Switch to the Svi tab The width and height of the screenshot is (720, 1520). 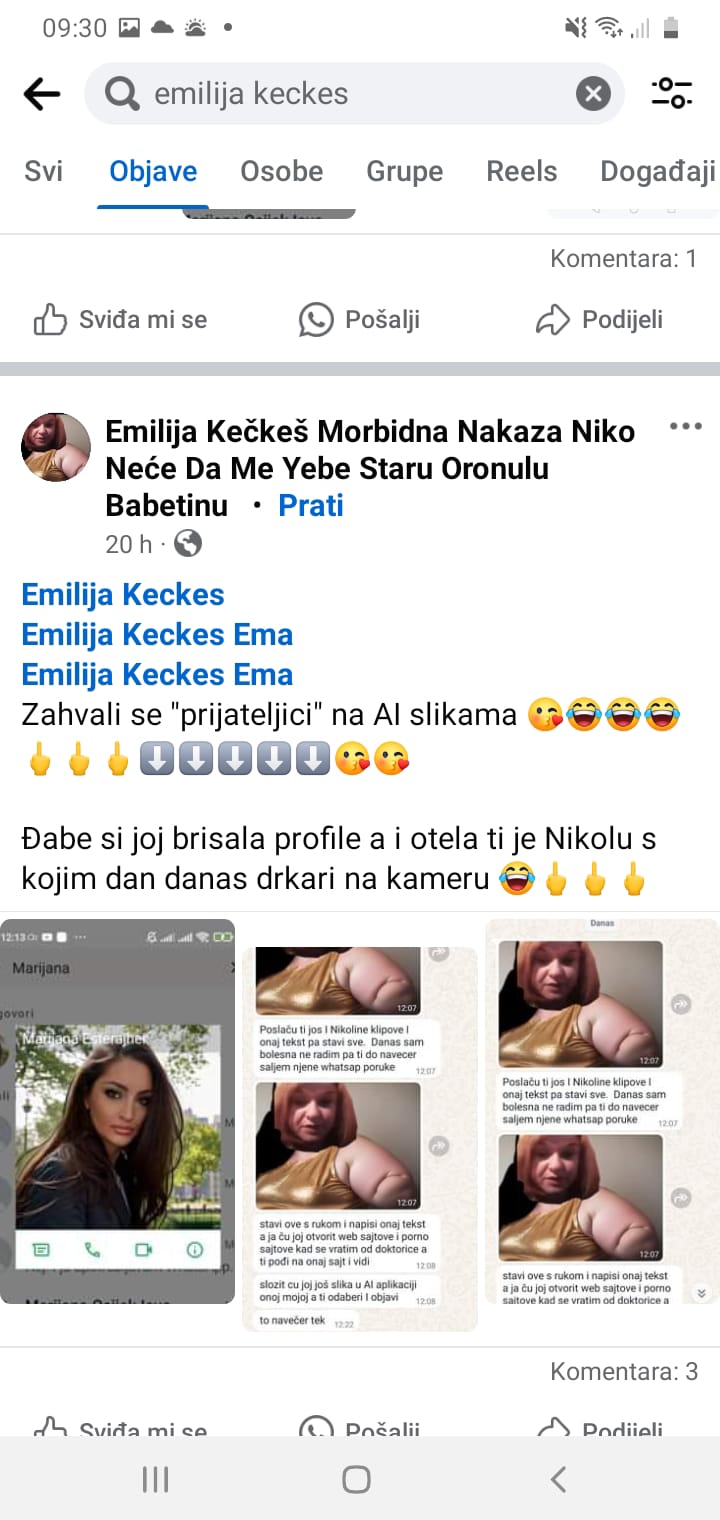click(x=43, y=171)
